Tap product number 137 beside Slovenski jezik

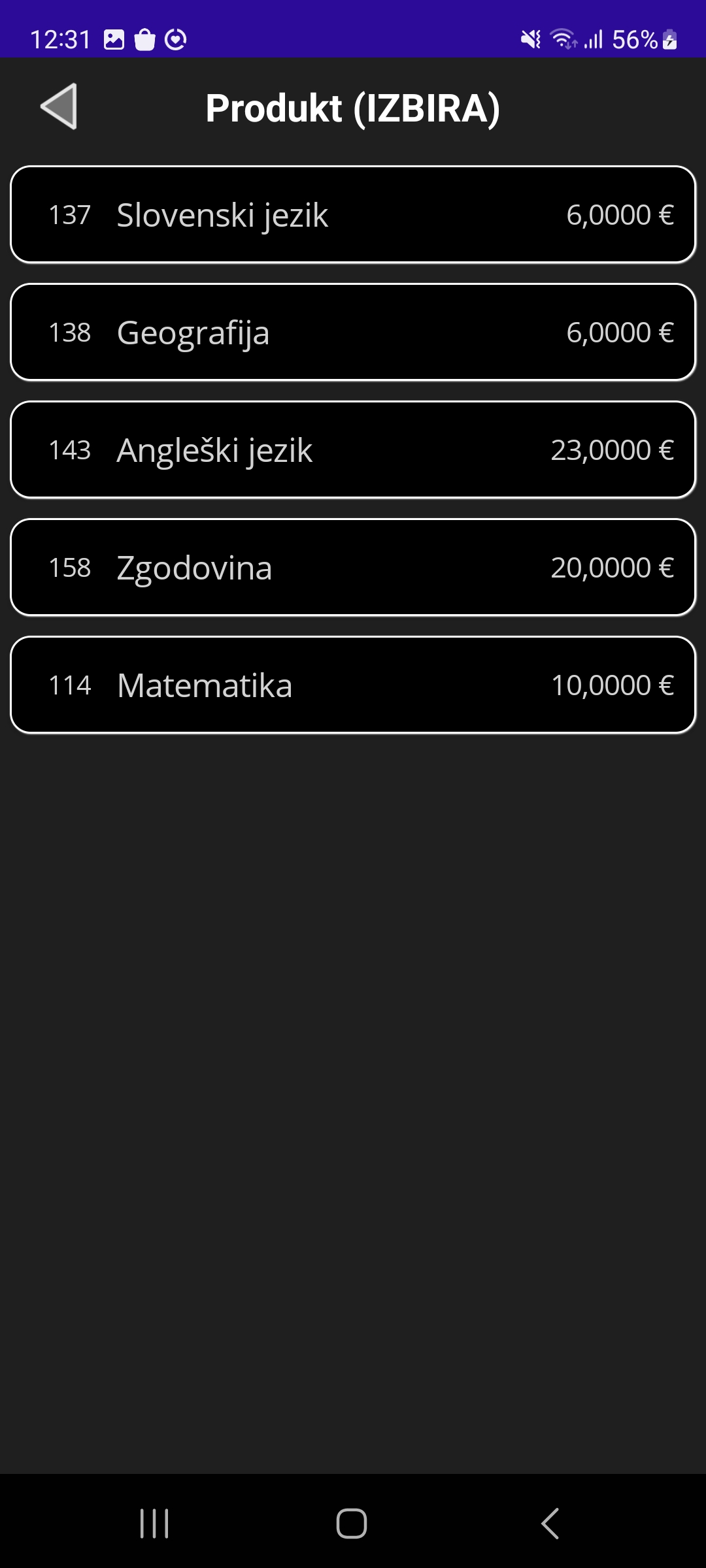pos(71,216)
